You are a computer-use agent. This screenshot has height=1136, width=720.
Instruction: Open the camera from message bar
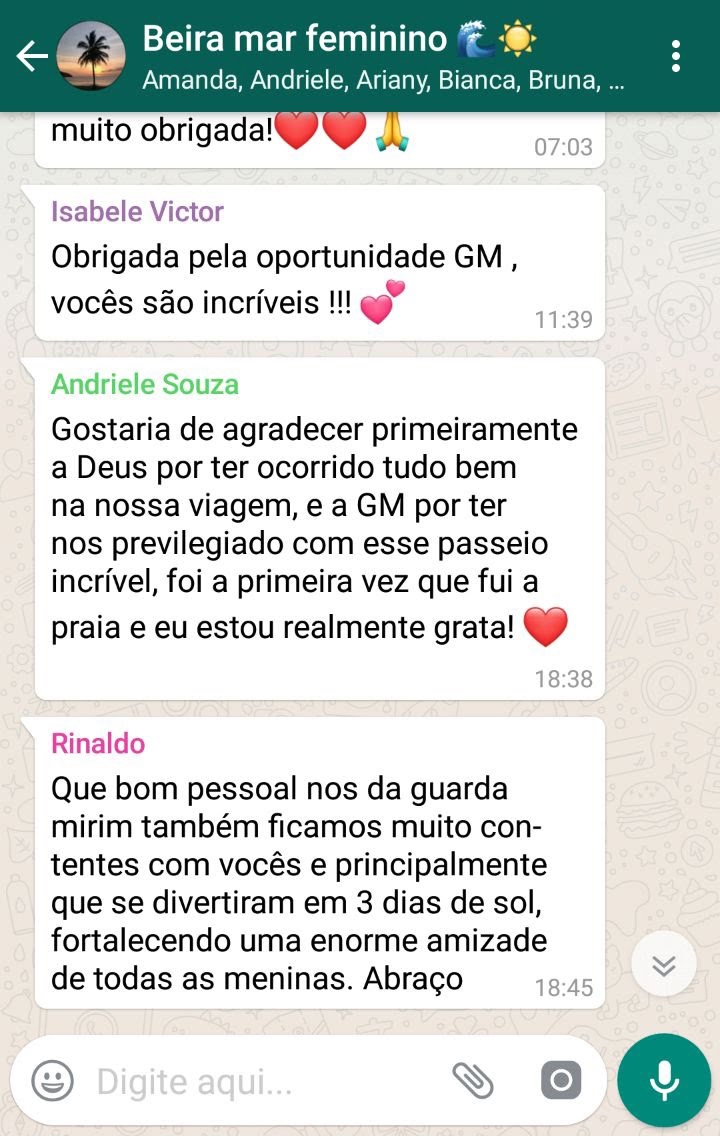tap(560, 1080)
